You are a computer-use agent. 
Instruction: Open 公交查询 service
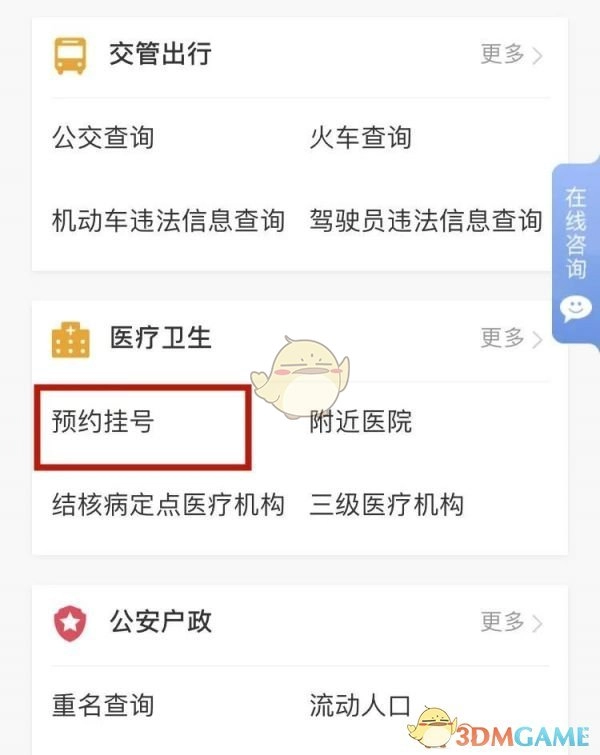(x=103, y=137)
